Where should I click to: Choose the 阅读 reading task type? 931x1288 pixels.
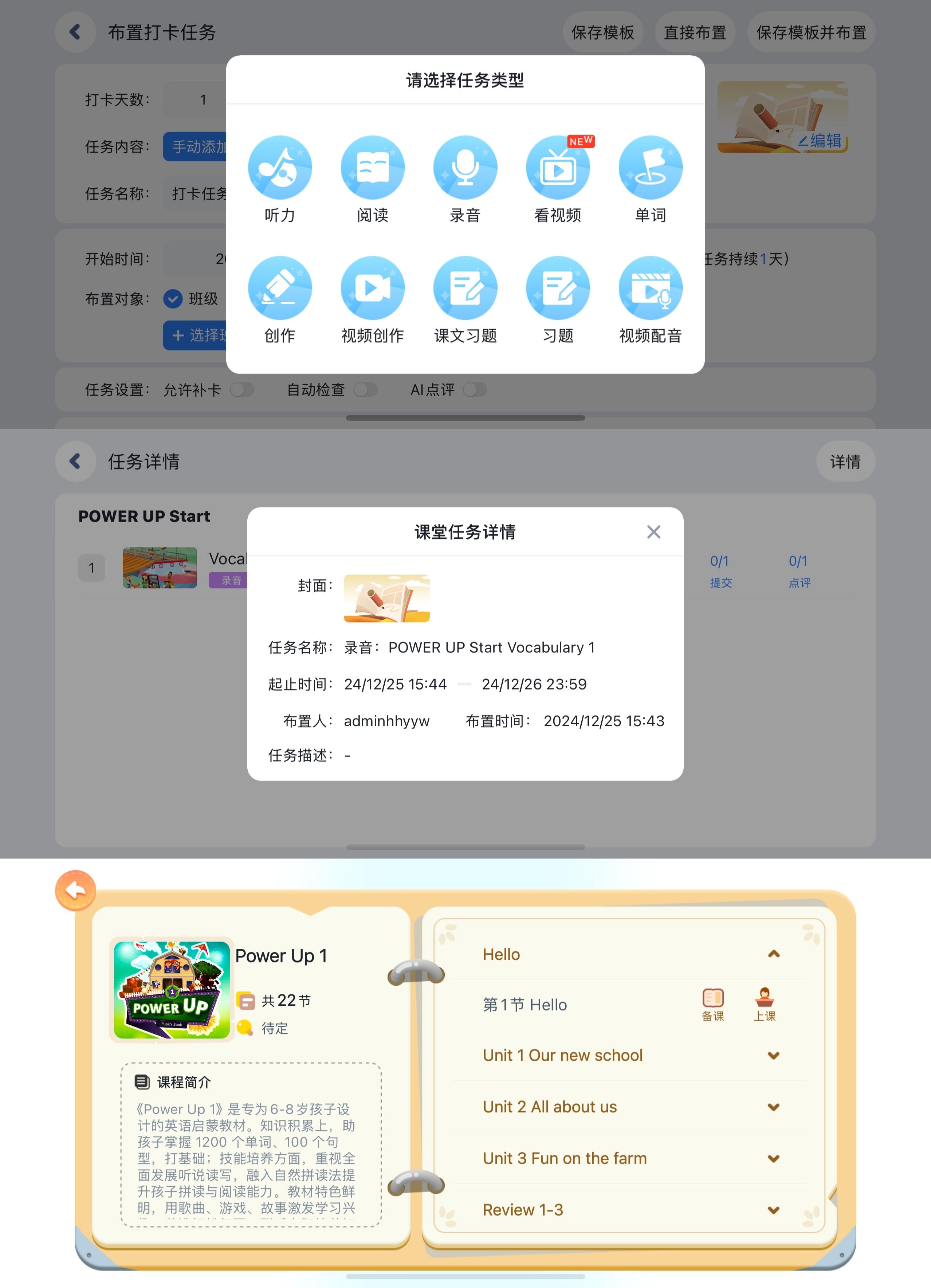373,168
